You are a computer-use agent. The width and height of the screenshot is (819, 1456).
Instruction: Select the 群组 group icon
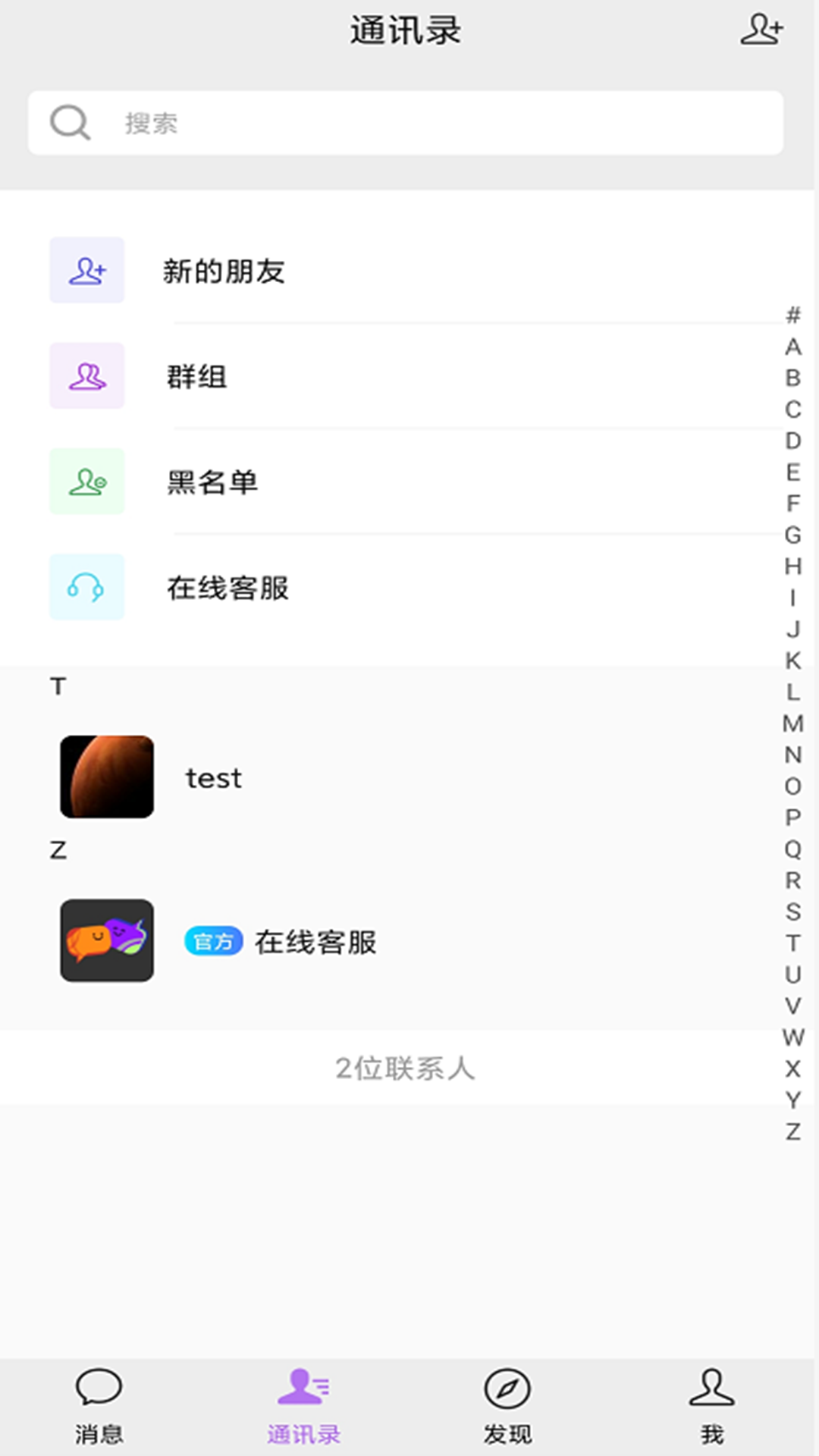coord(87,377)
